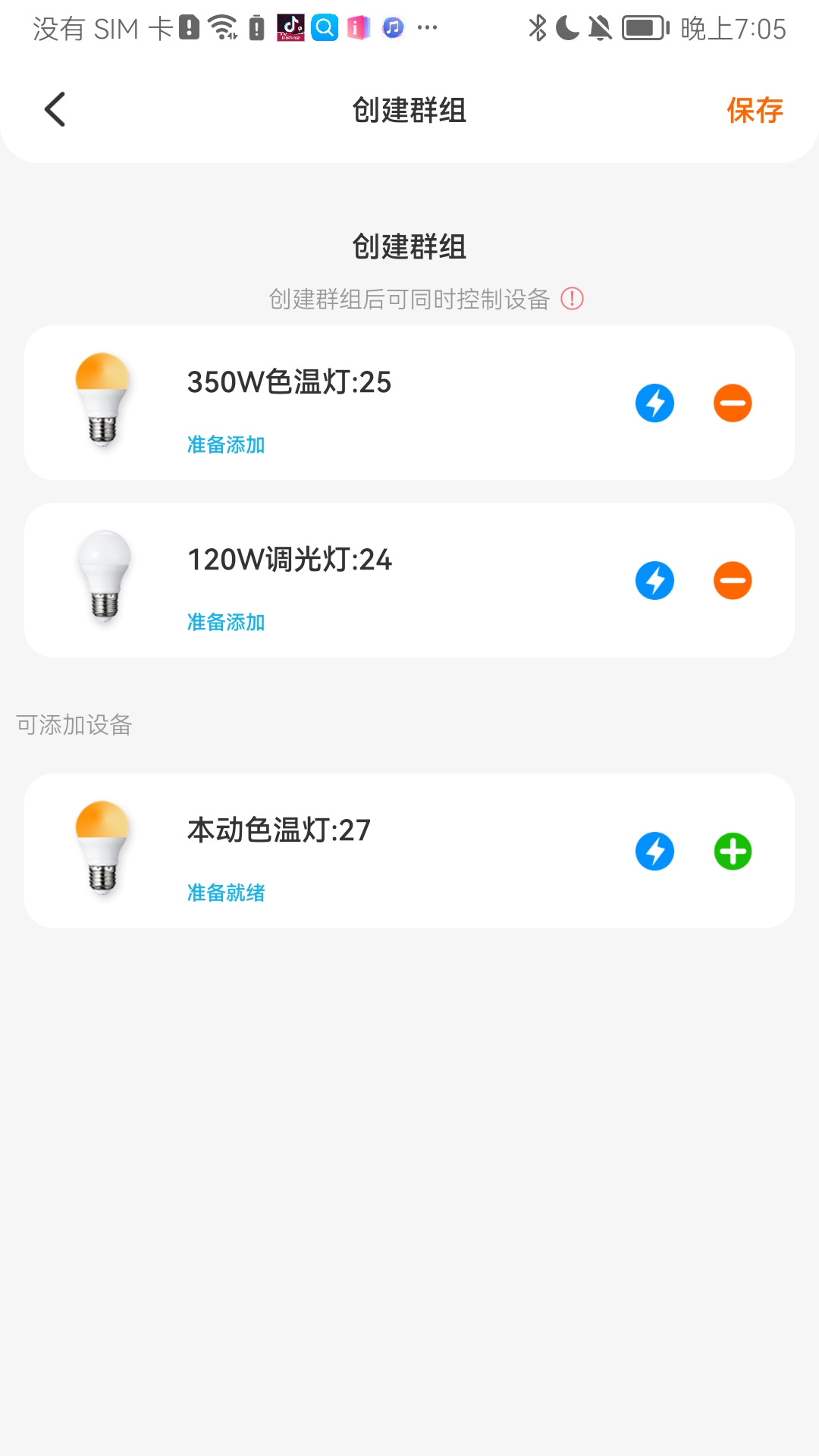819x1456 pixels.
Task: Tap the 创建群组 title in the header
Action: 409,110
